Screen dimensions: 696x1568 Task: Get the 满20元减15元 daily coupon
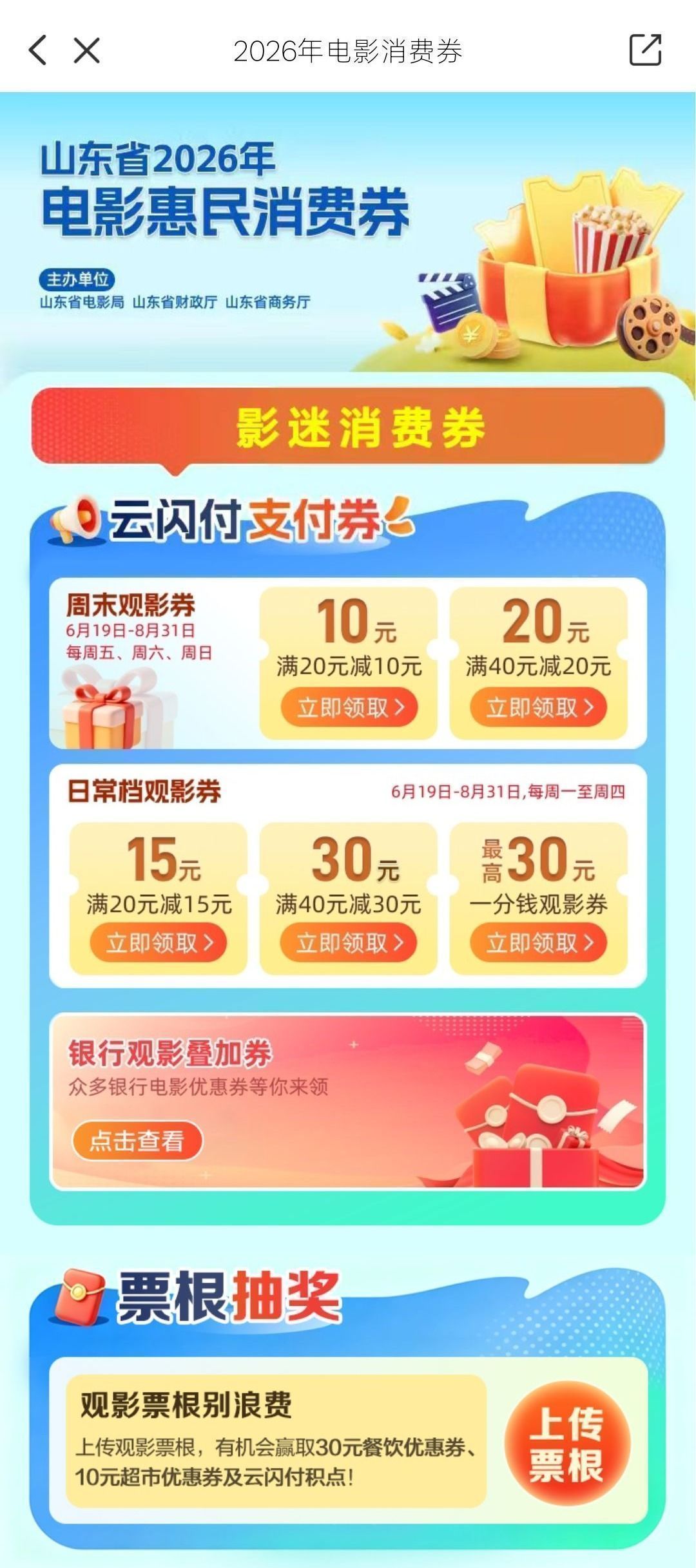[x=159, y=943]
